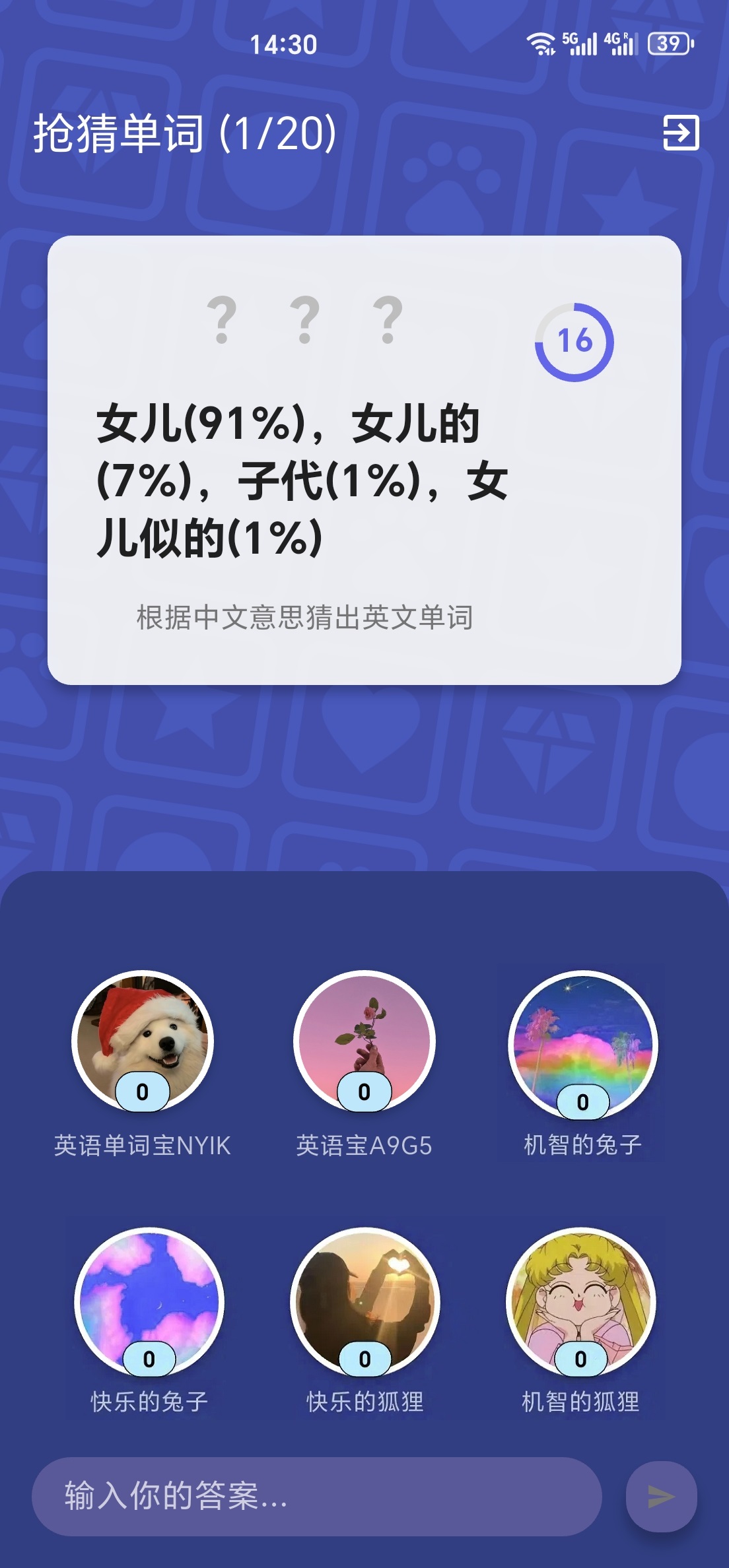Click the Wi-Fi icon in status bar
This screenshot has width=729, height=1568.
(539, 45)
